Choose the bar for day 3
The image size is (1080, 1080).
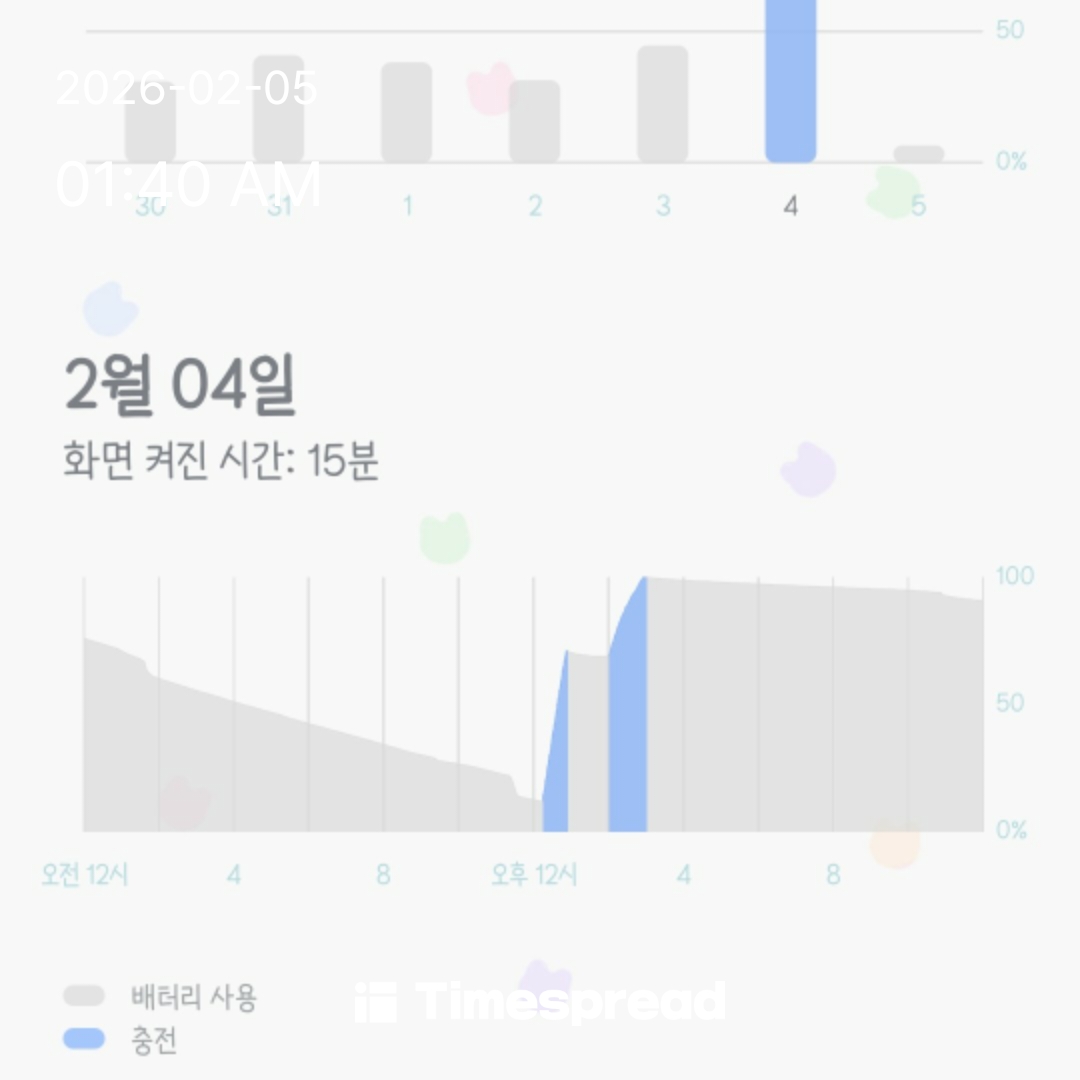[663, 104]
